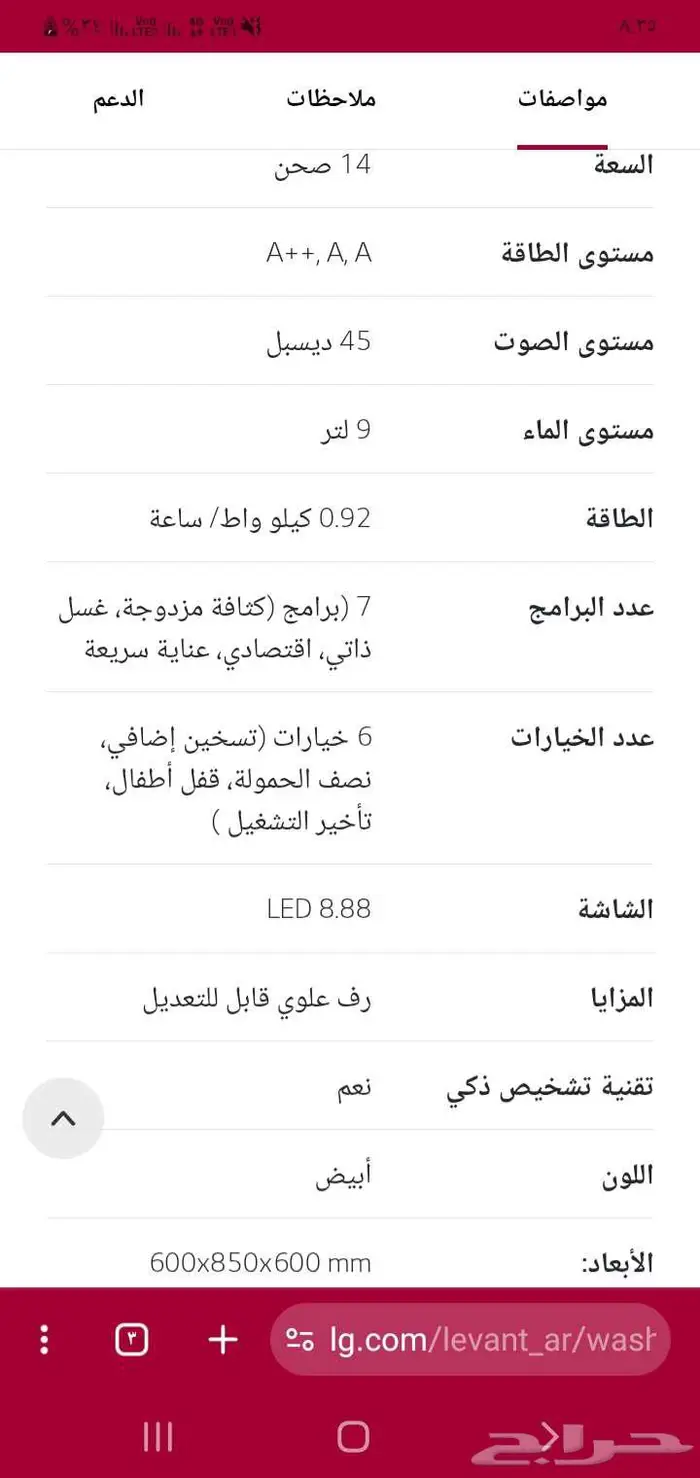Open the browser three-dot overflow menu
The width and height of the screenshot is (700, 1478).
[44, 1339]
